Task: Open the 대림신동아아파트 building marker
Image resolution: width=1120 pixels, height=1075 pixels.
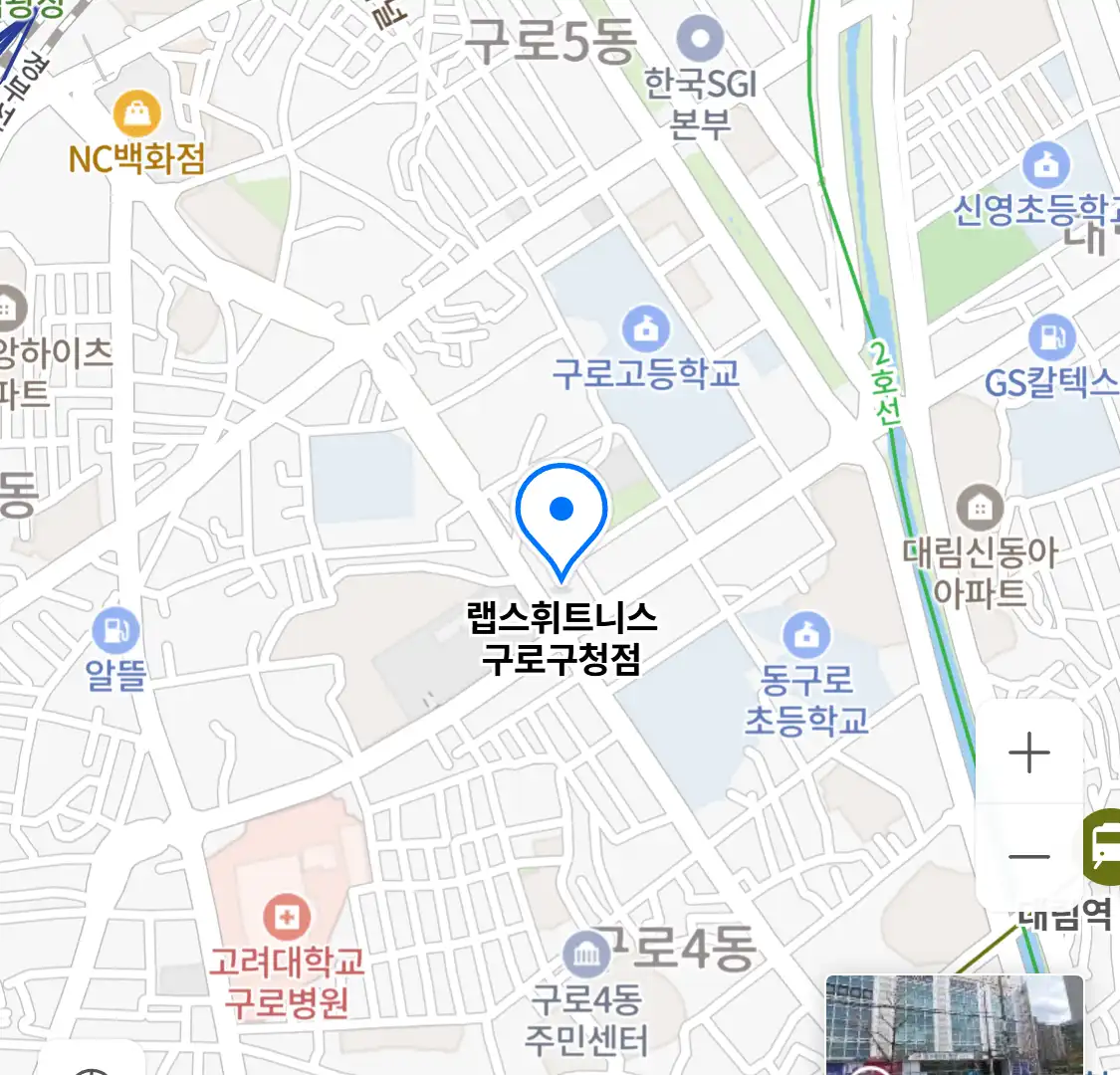Action: point(981,509)
